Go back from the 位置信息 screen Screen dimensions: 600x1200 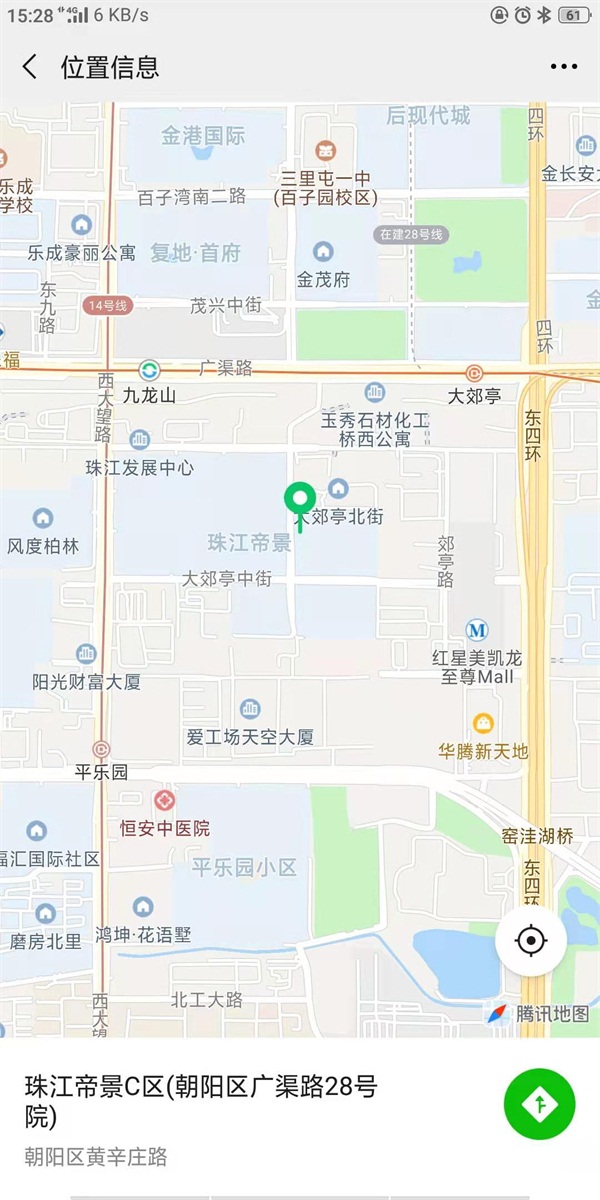[30, 67]
